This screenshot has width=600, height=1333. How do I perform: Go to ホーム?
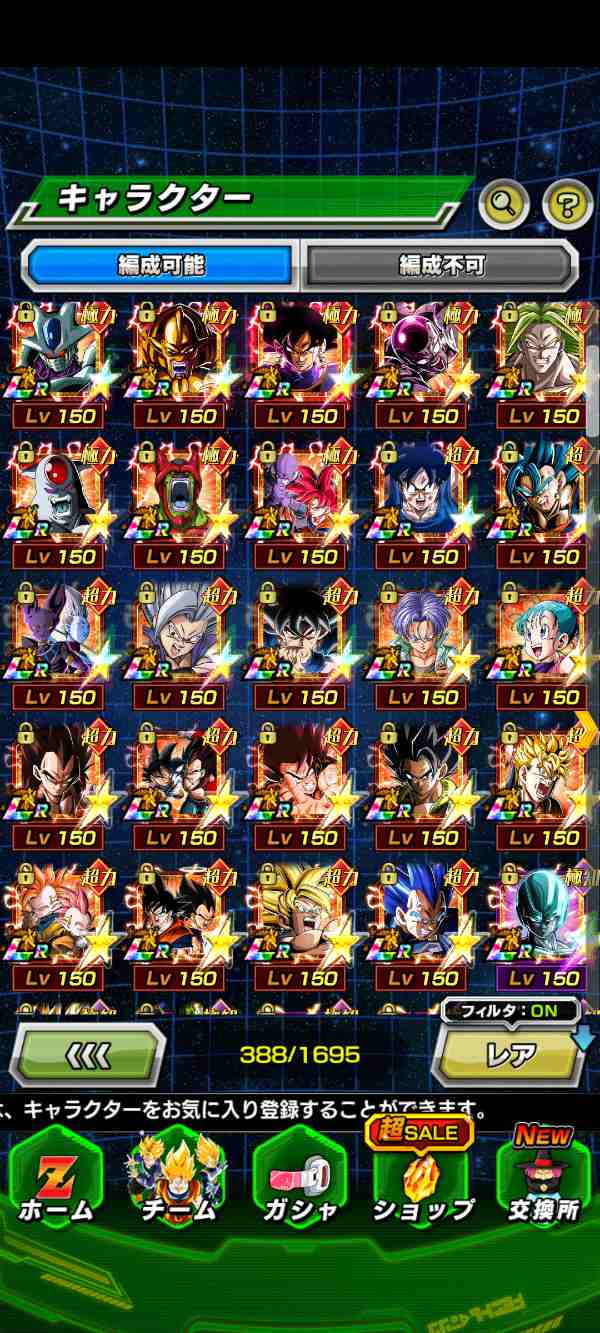(x=56, y=1176)
